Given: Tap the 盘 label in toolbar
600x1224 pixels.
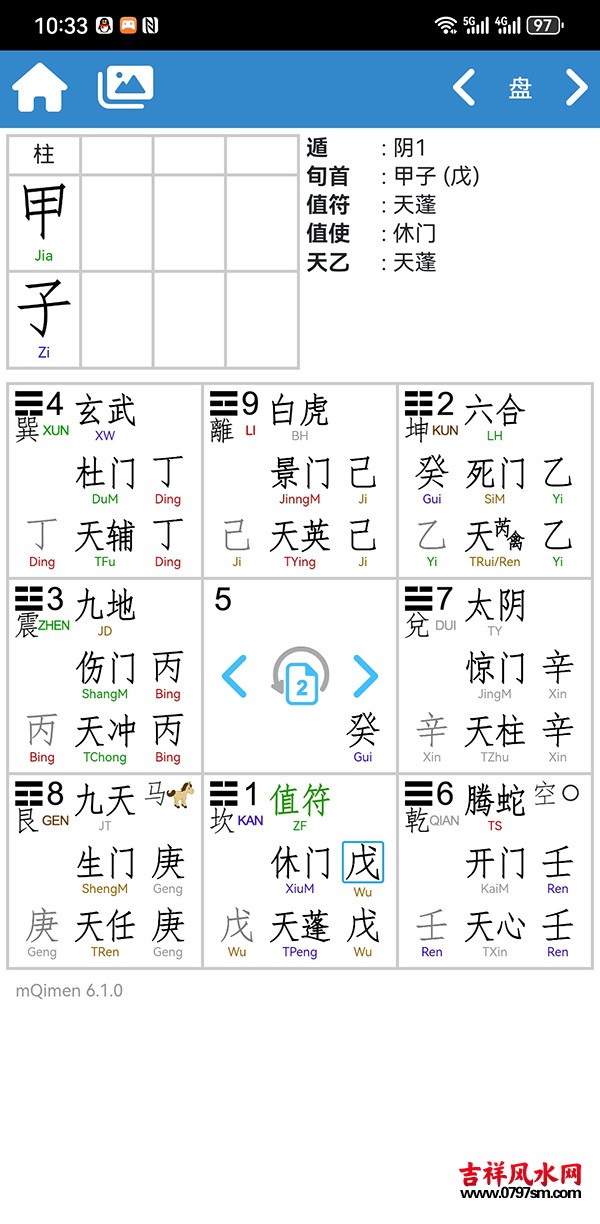Looking at the screenshot, I should pyautogui.click(x=520, y=88).
